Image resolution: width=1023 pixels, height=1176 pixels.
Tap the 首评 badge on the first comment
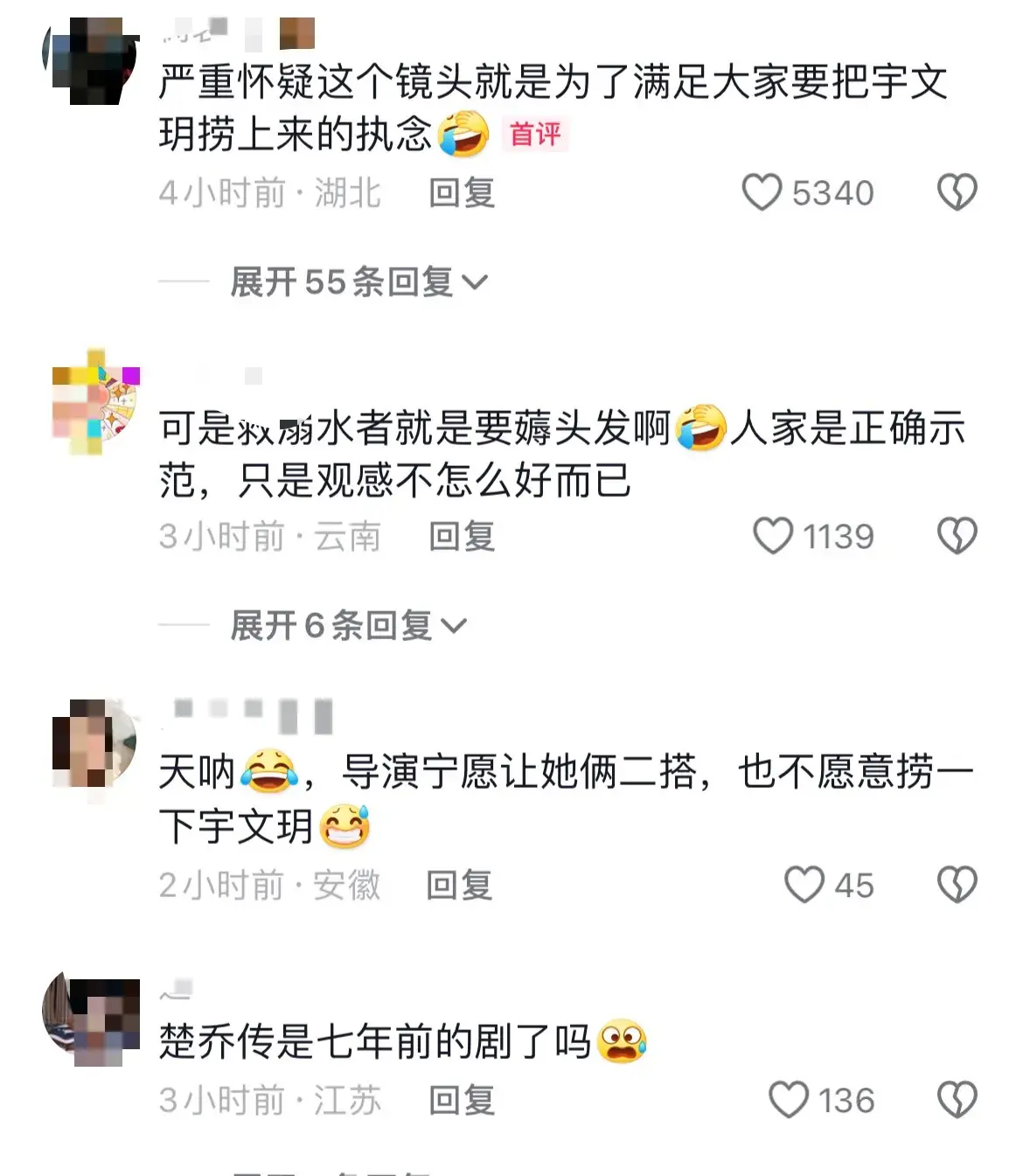pos(537,136)
